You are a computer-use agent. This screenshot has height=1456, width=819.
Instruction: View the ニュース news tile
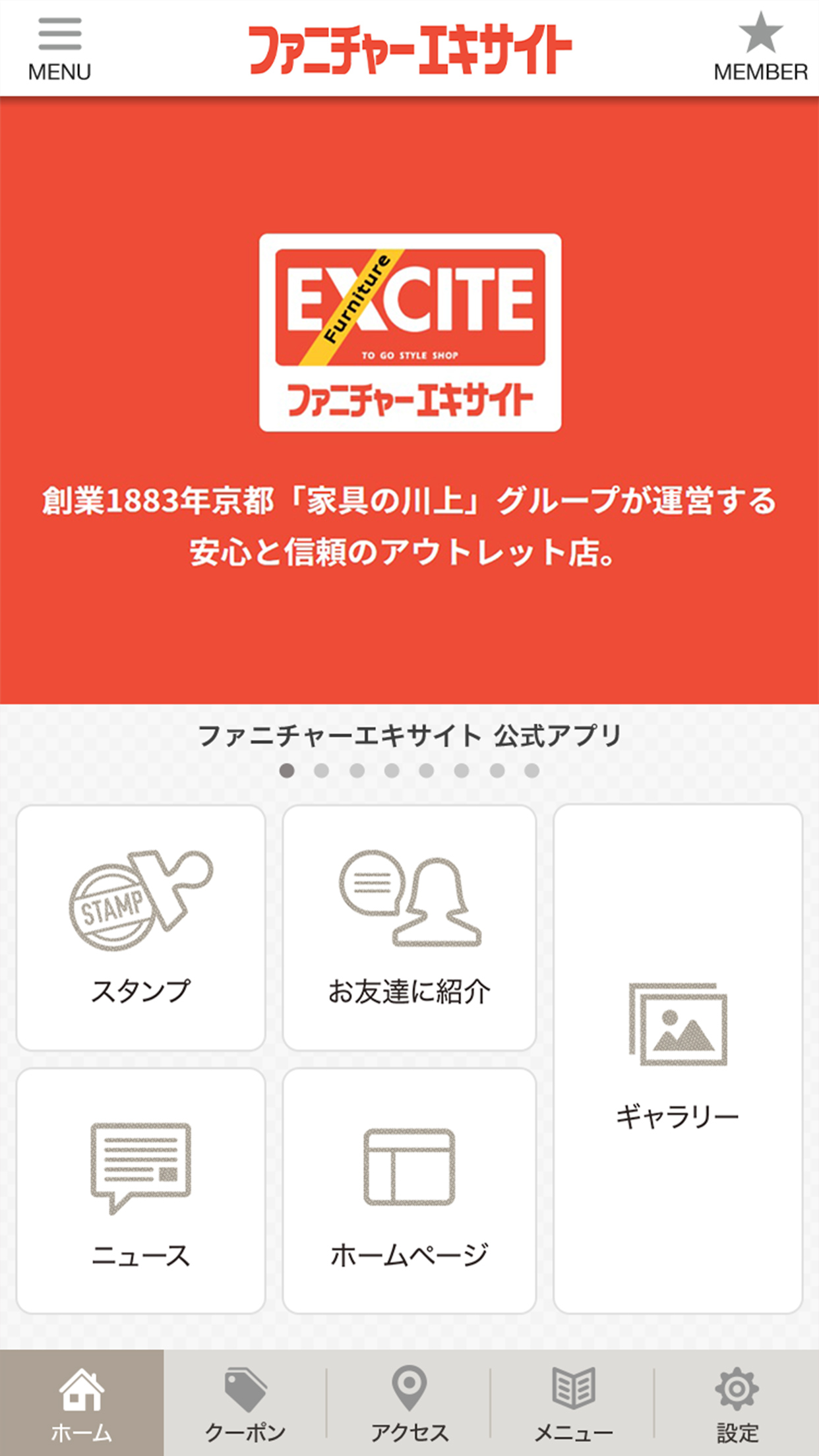point(140,1191)
